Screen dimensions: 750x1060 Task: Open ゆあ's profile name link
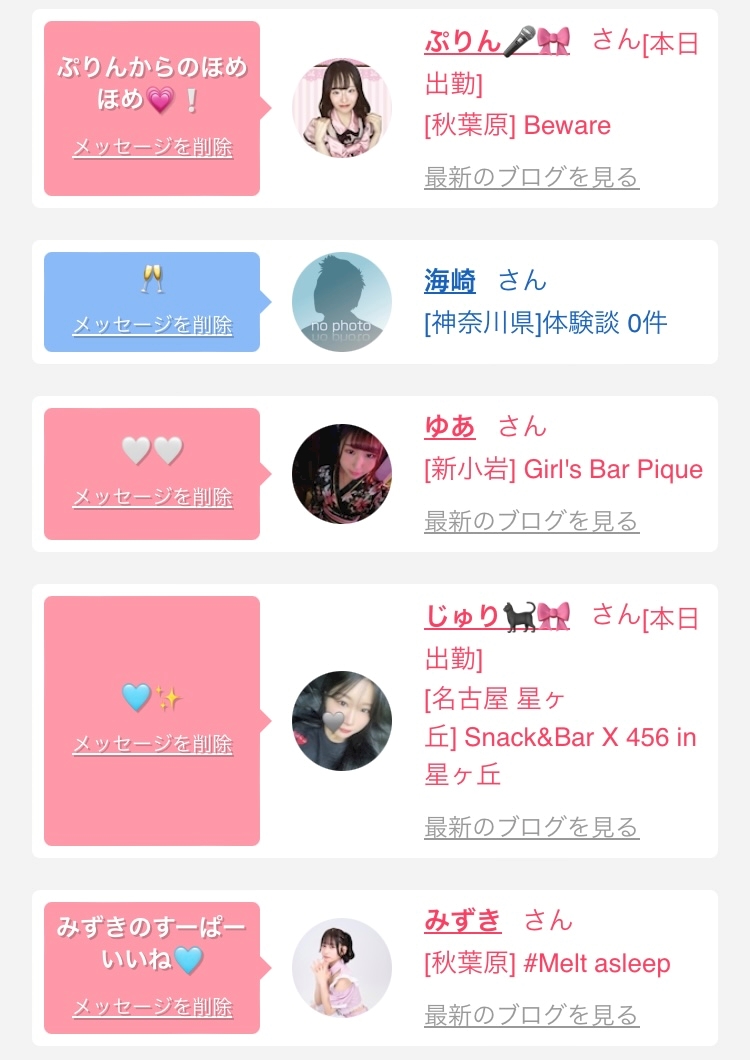[x=450, y=427]
